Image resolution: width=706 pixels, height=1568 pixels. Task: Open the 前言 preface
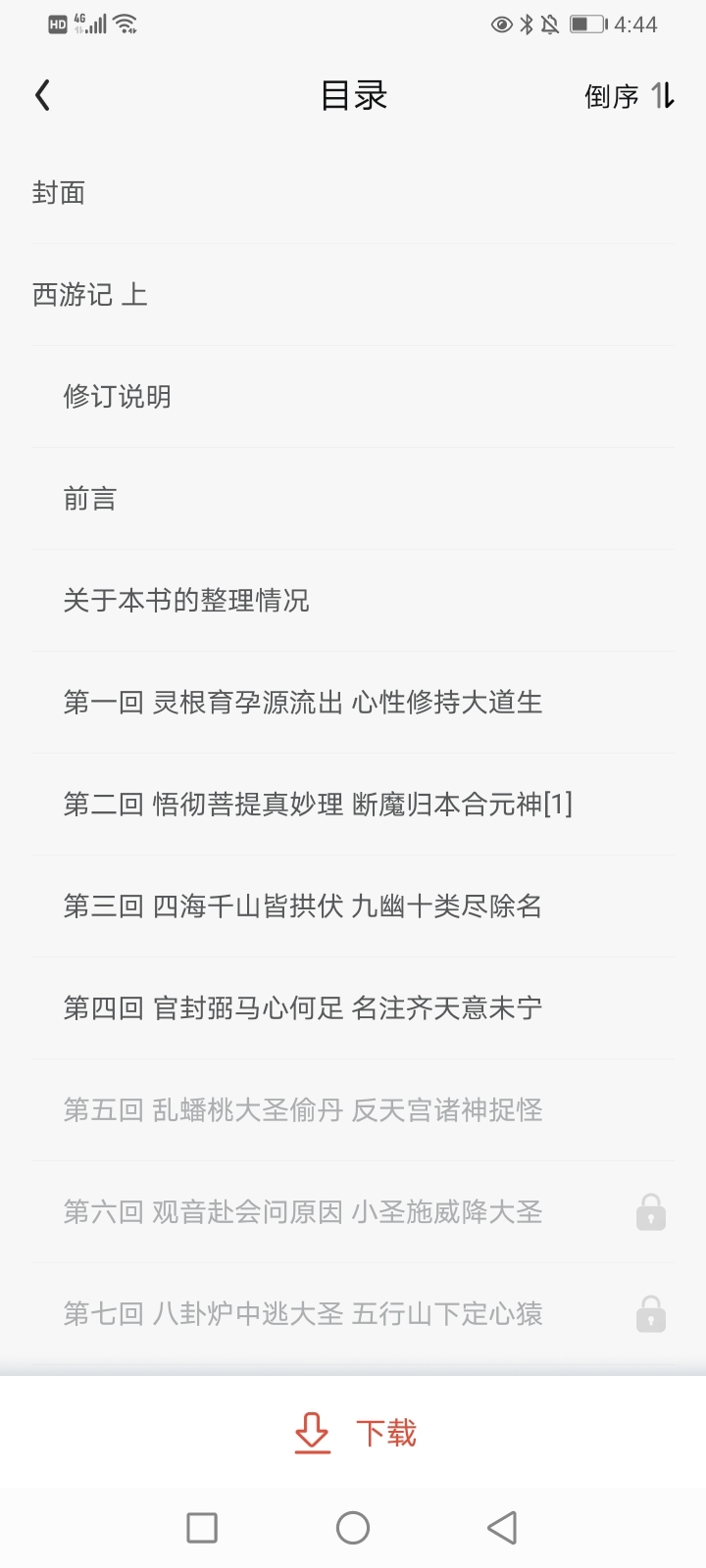(353, 499)
